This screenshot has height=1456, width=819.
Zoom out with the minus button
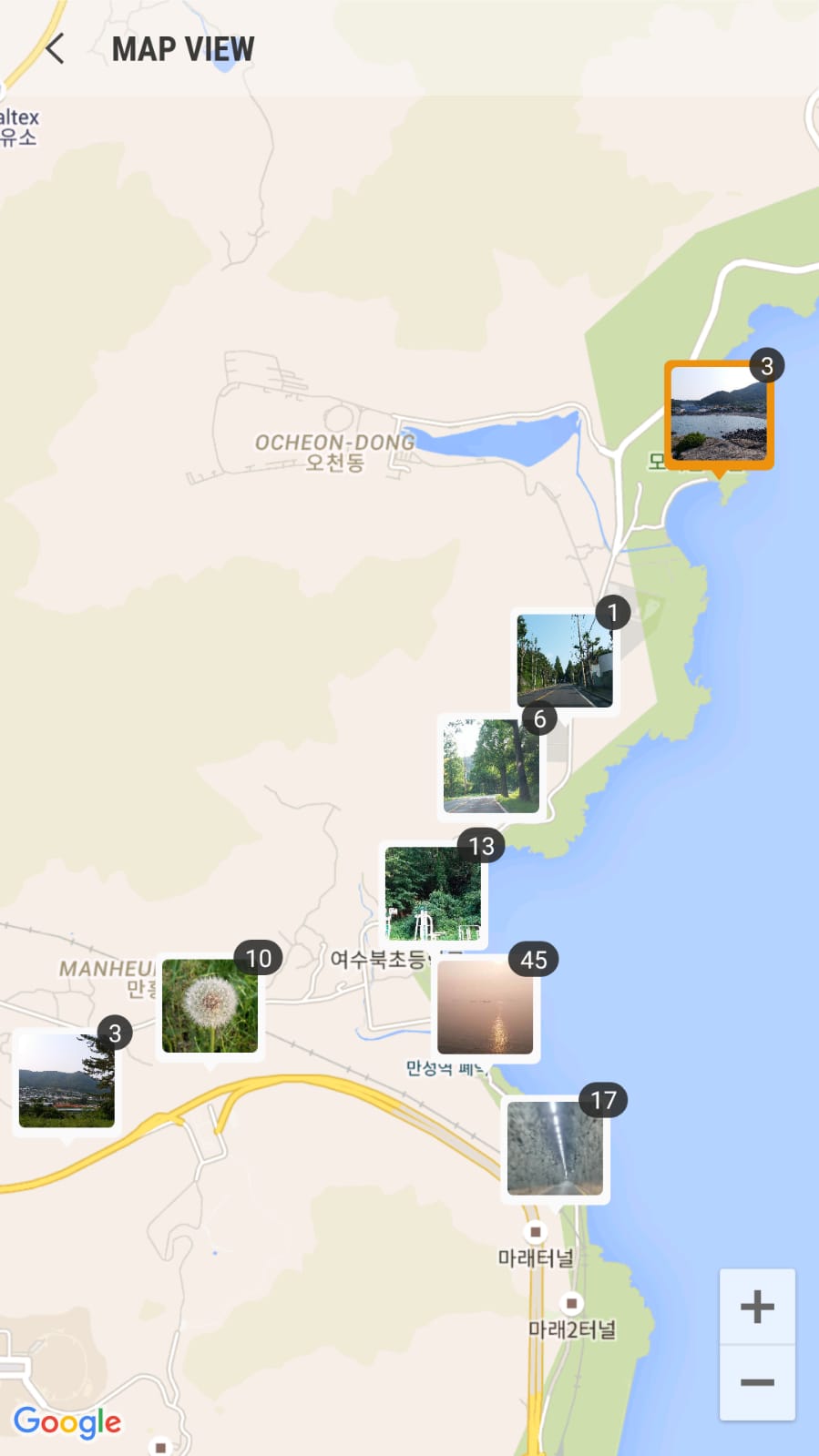pyautogui.click(x=757, y=1382)
